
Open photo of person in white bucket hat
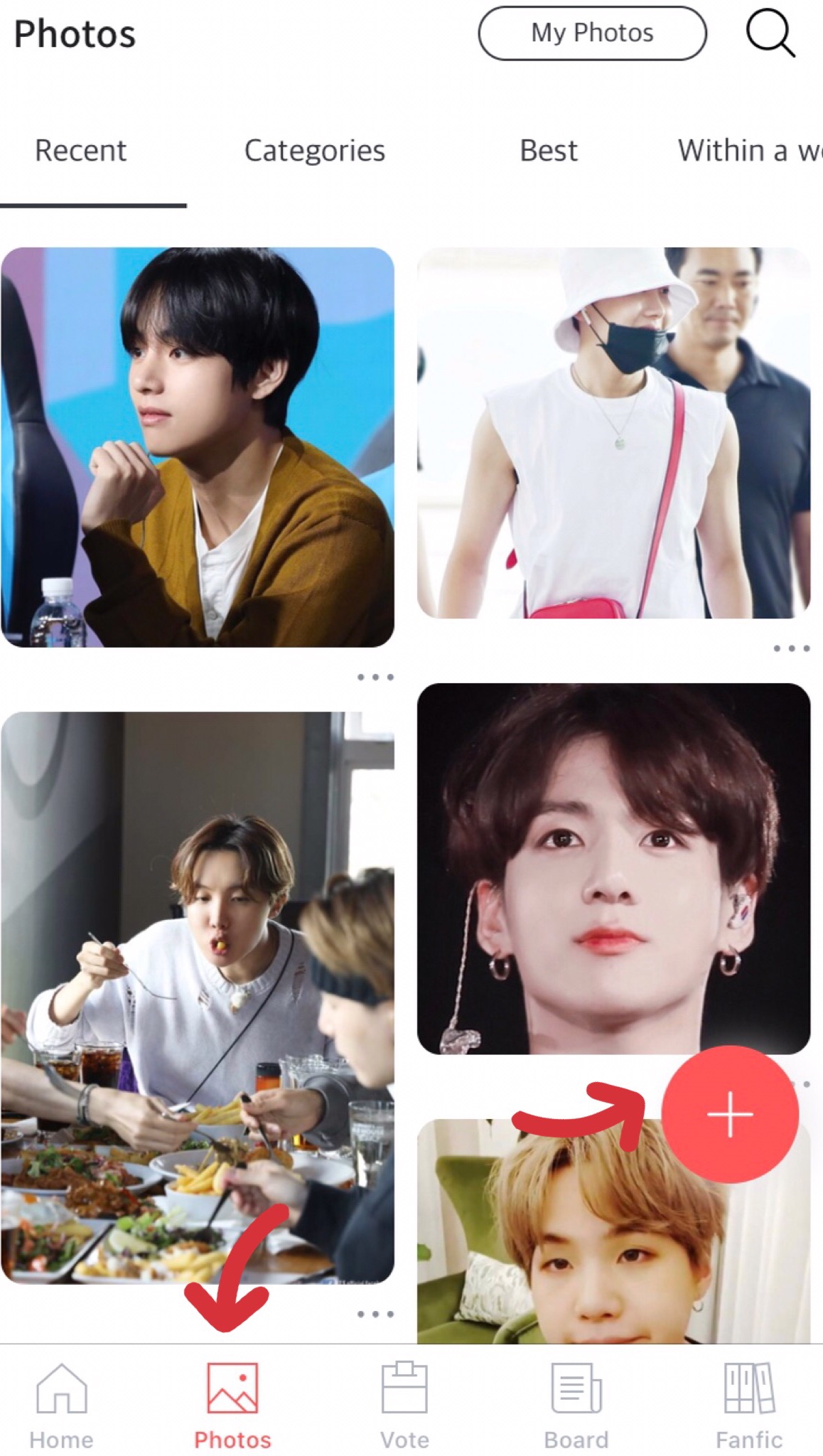tap(613, 432)
